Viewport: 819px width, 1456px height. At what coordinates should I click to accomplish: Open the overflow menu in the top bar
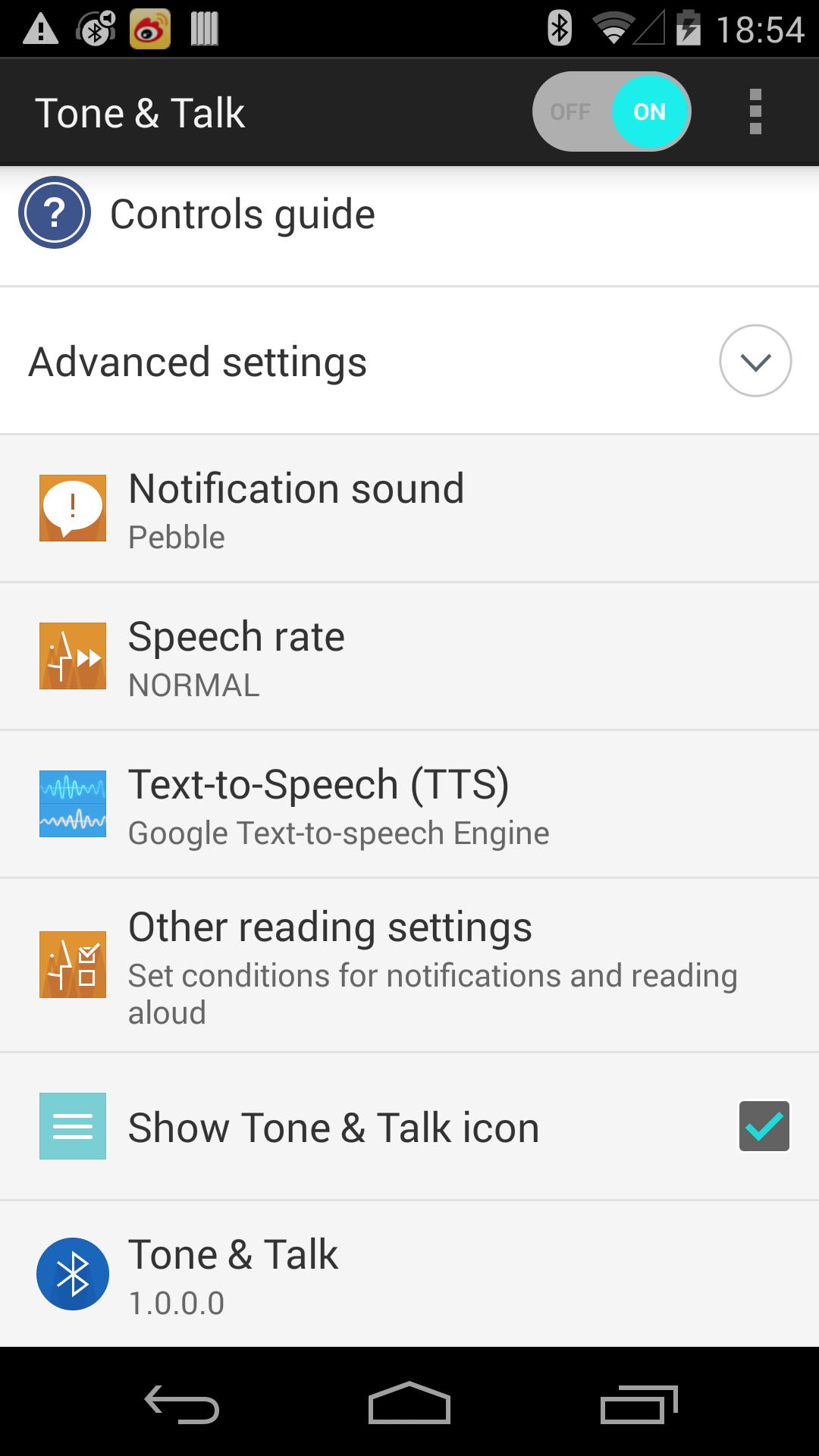[x=755, y=111]
